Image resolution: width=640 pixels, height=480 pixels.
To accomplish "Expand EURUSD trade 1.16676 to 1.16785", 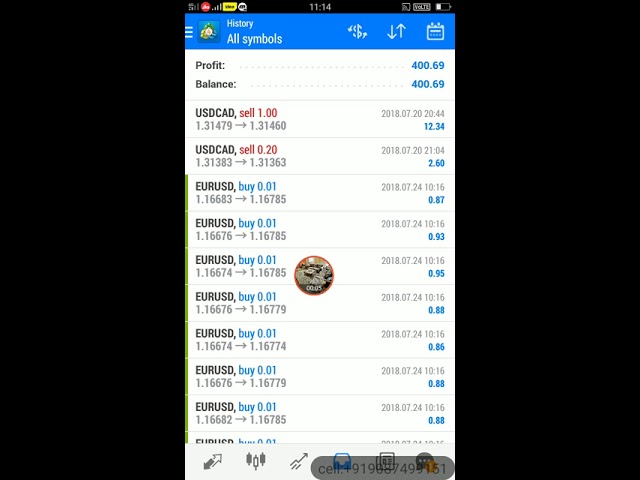I will click(x=320, y=230).
